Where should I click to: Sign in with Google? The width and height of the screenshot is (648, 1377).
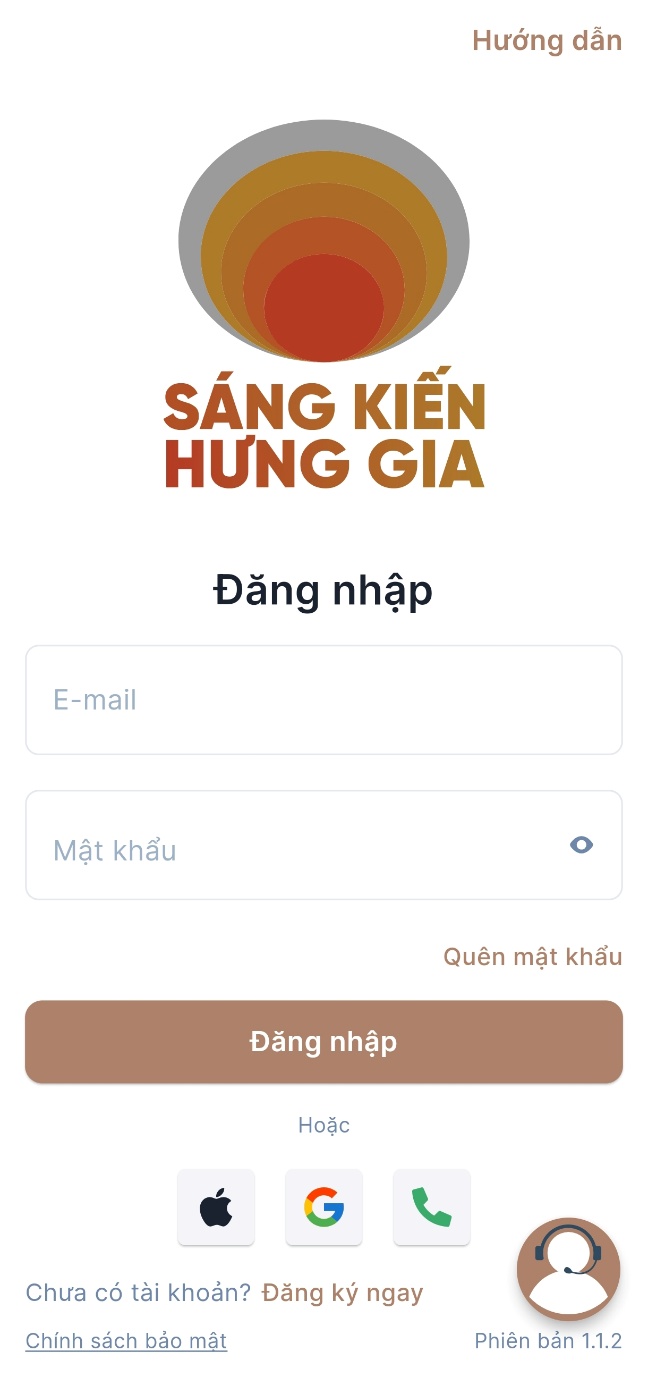324,1208
